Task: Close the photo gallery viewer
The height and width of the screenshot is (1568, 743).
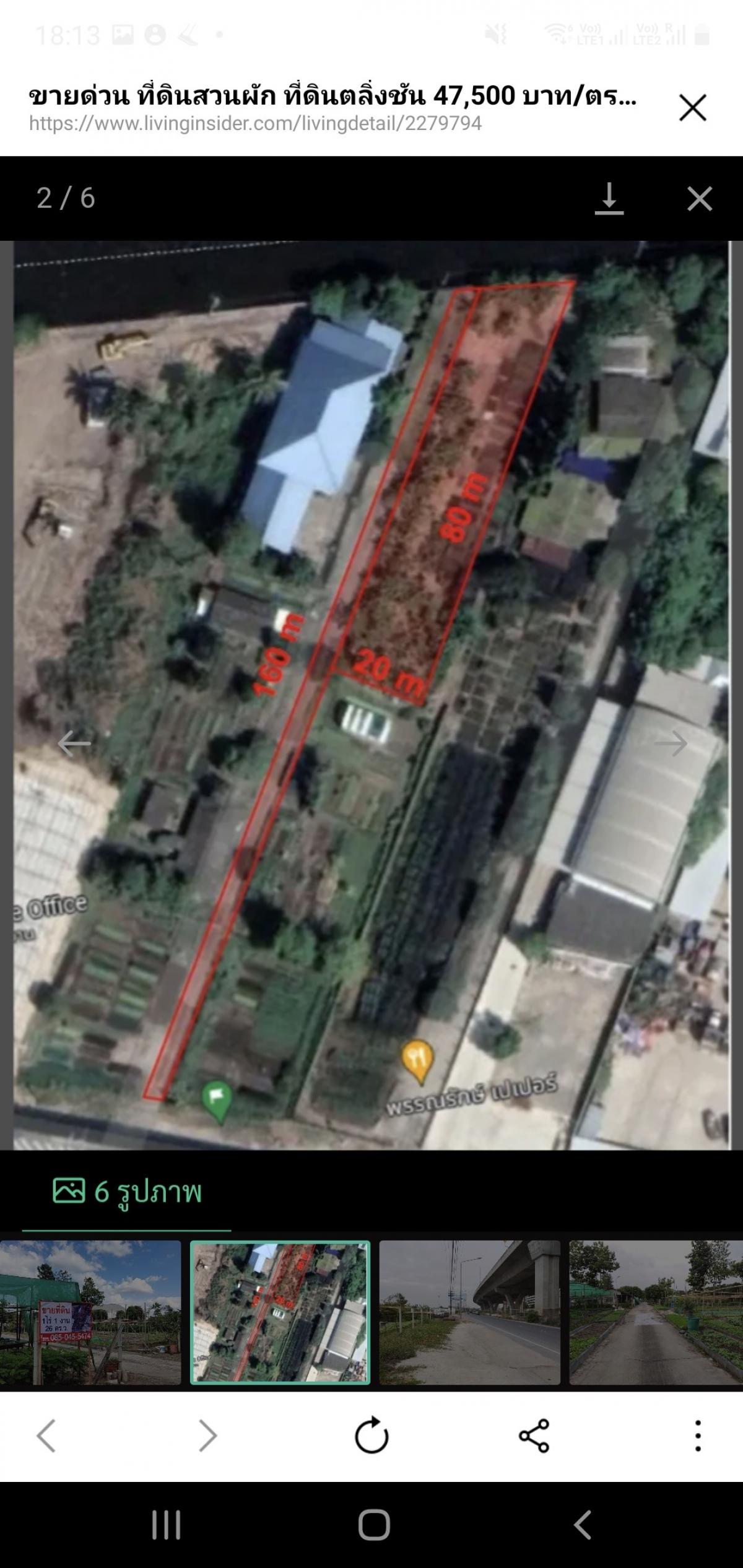Action: click(700, 199)
